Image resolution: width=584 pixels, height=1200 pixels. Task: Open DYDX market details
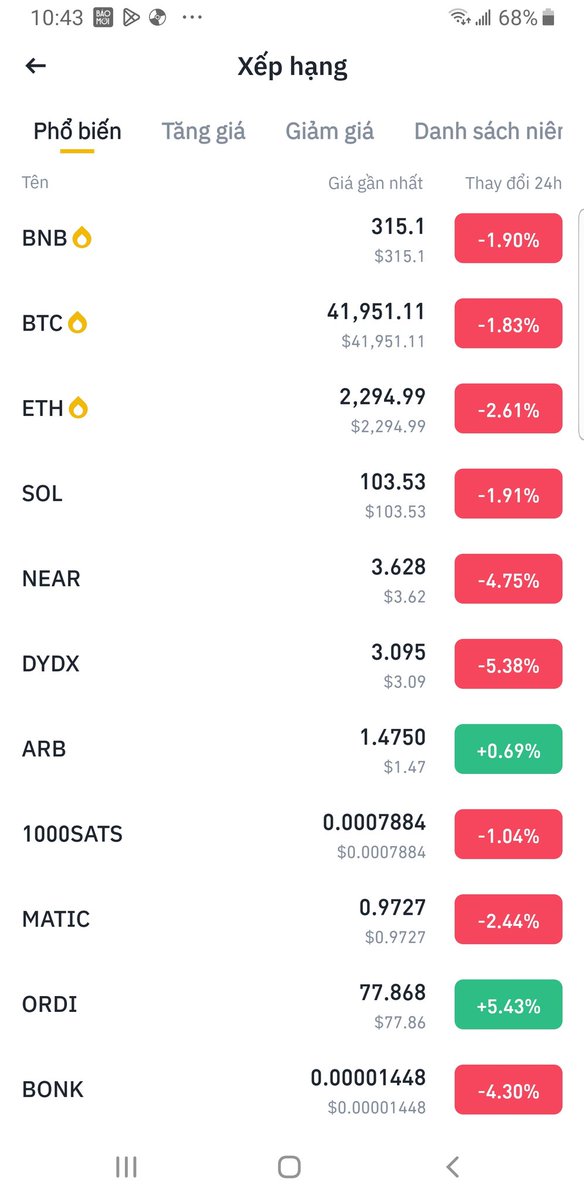[x=292, y=664]
